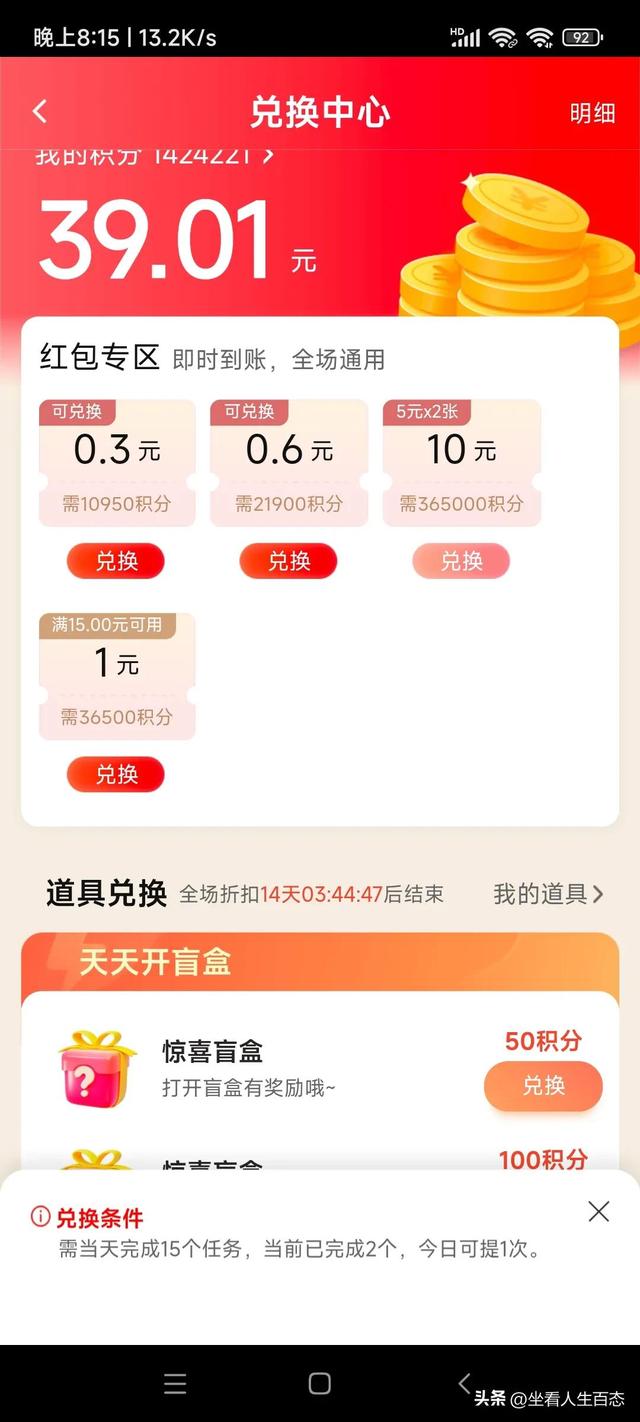Go back from 兑换中心
Image resolution: width=640 pixels, height=1422 pixels.
(x=40, y=112)
